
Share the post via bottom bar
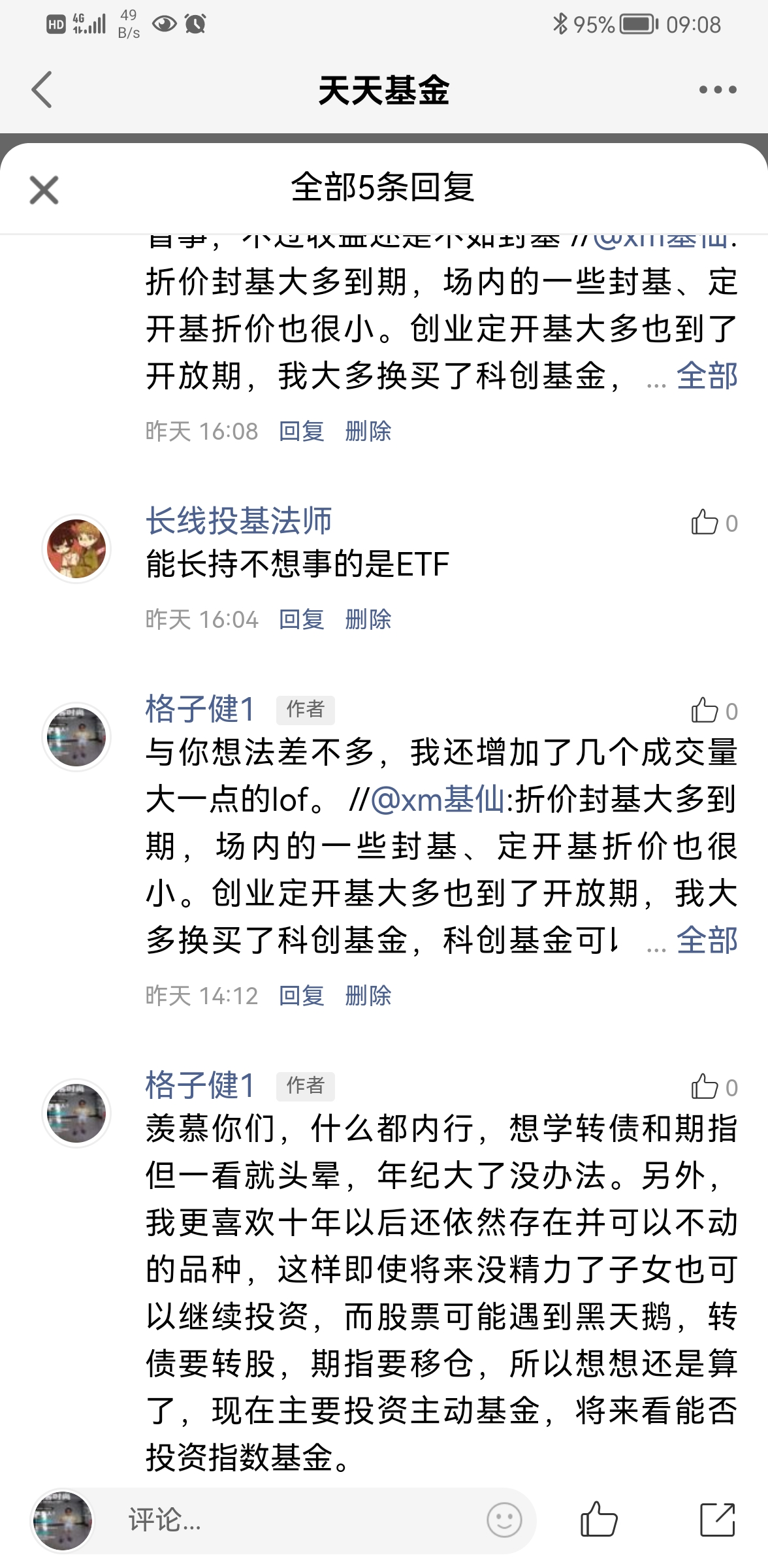click(717, 1519)
